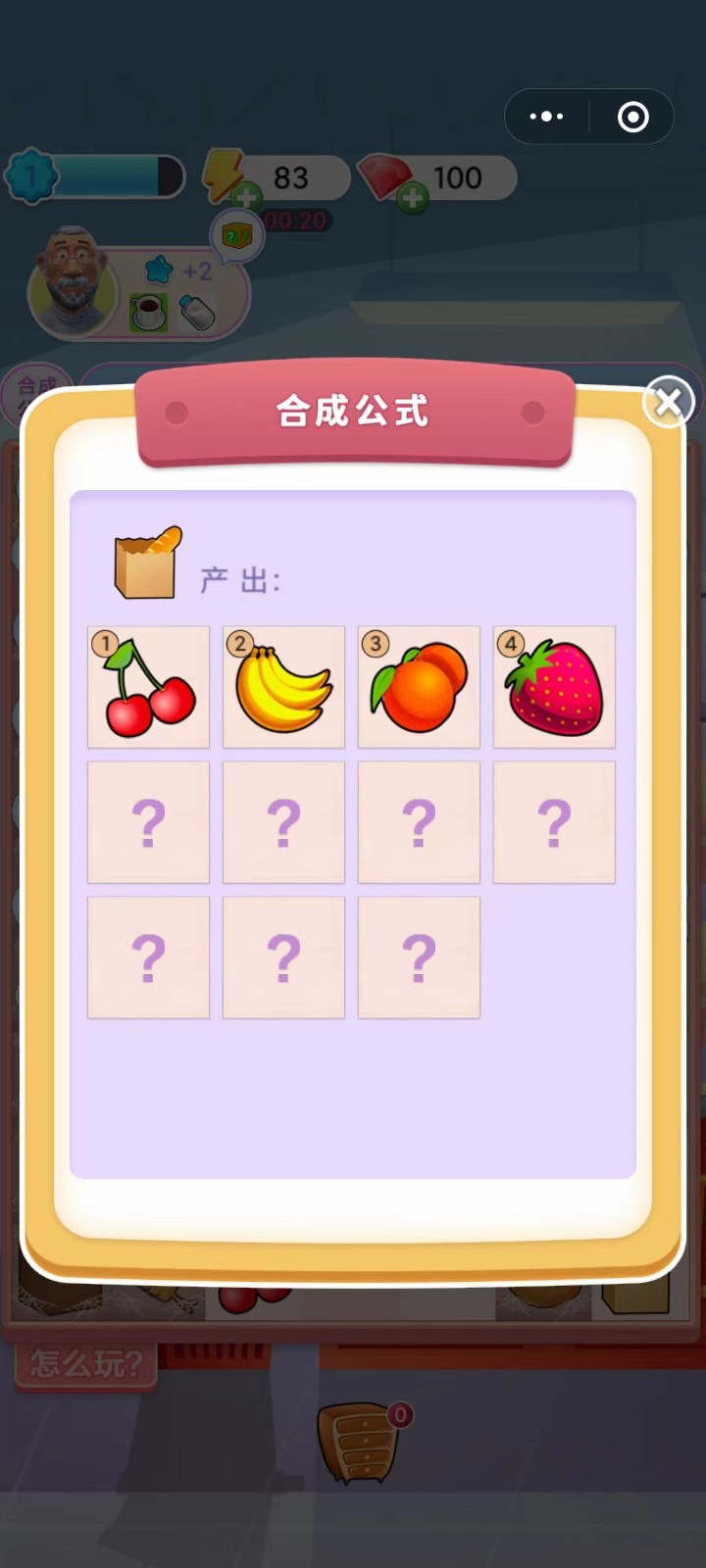
Task: Select the banana recipe tile numbered 2
Action: tap(282, 686)
